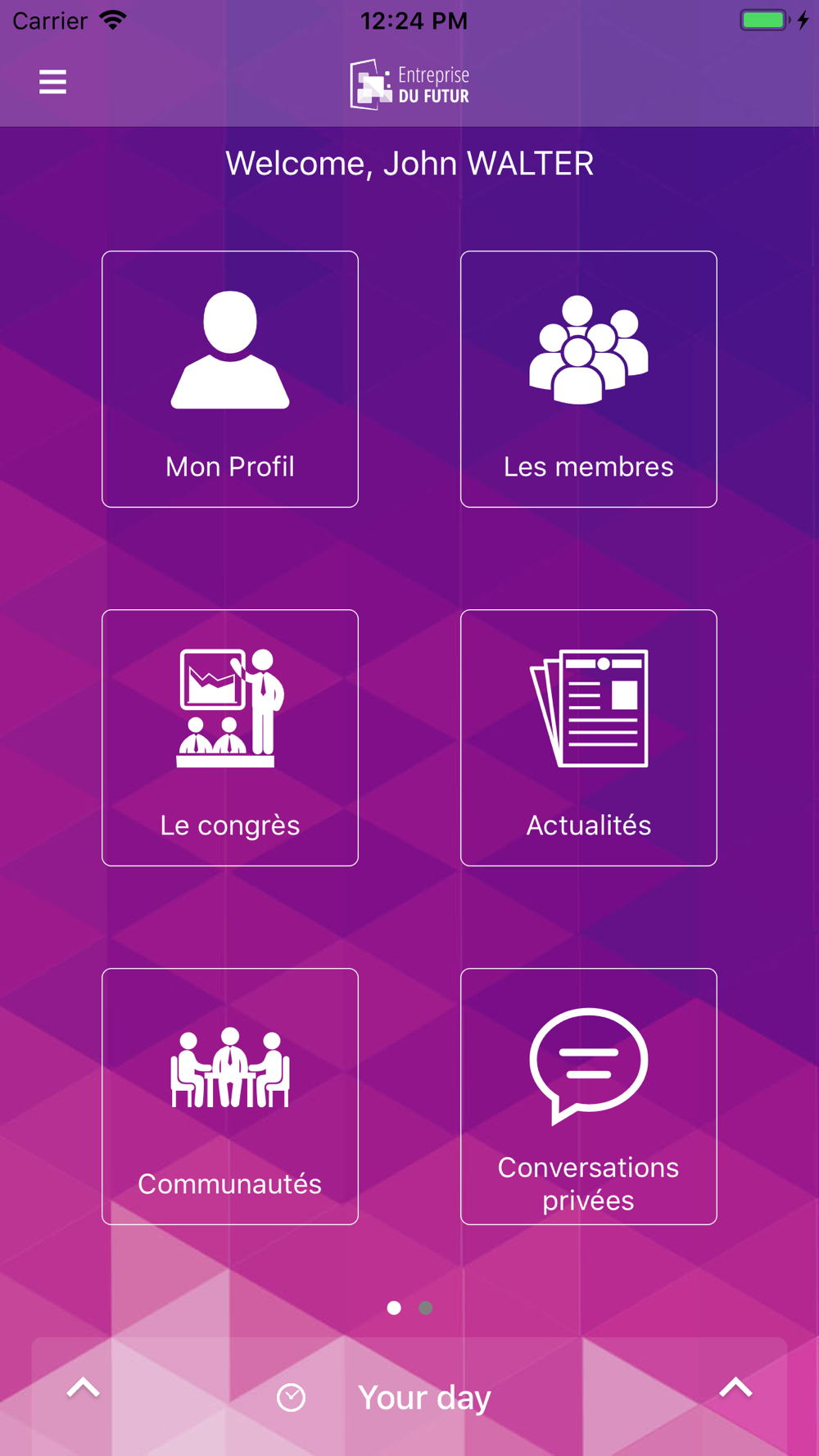Select the second page indicator dot
819x1456 pixels.
point(426,1308)
